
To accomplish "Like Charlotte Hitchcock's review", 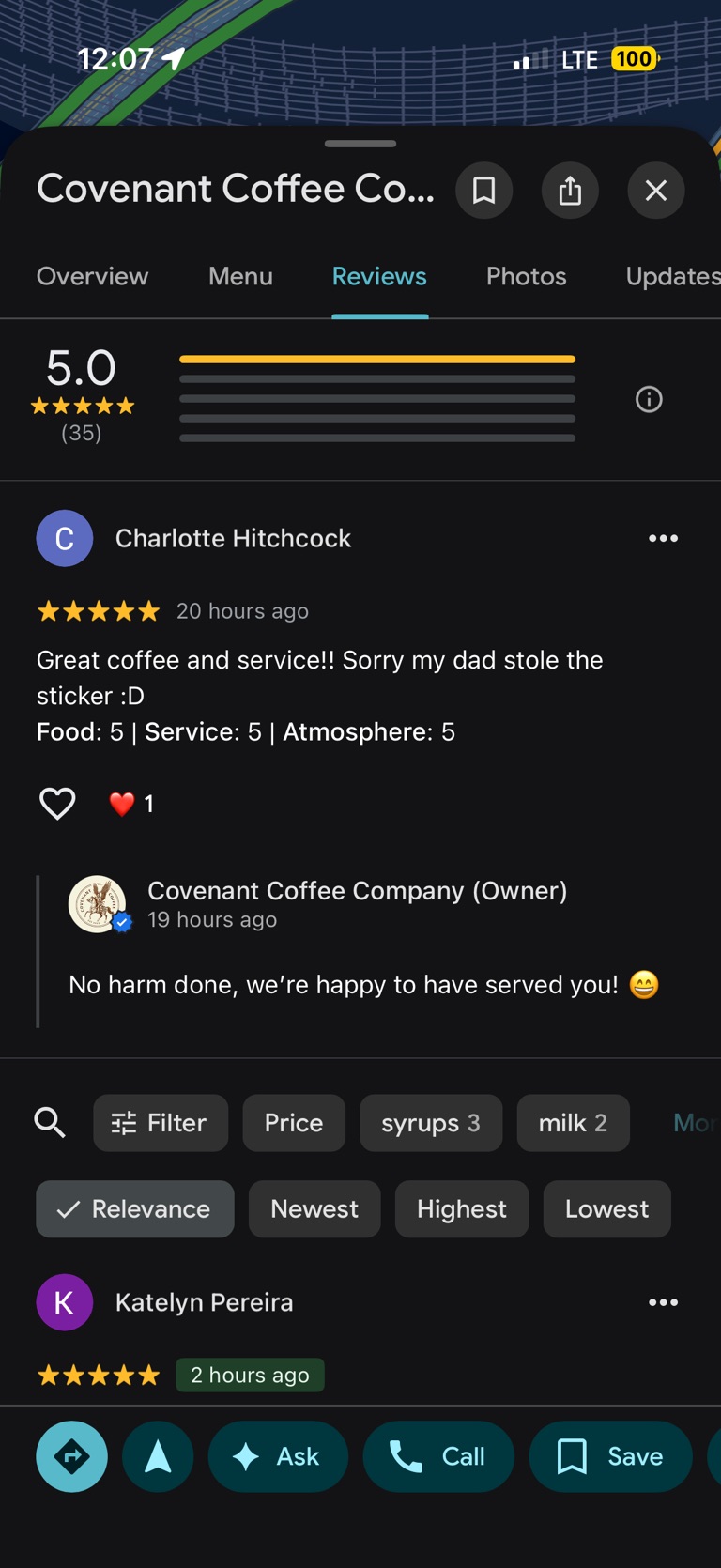I will (57, 804).
